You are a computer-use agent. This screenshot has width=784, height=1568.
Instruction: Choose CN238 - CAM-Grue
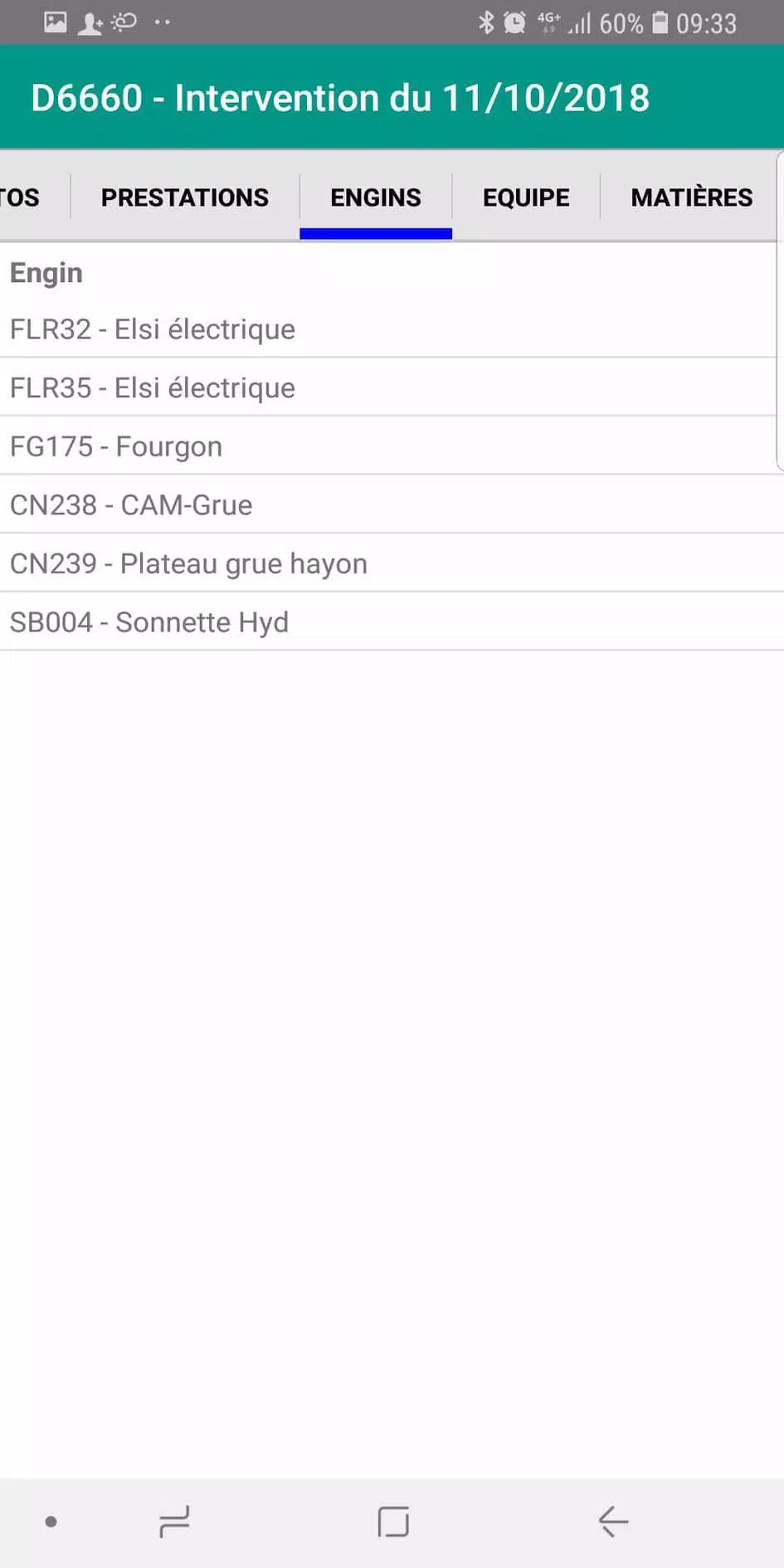pos(392,504)
